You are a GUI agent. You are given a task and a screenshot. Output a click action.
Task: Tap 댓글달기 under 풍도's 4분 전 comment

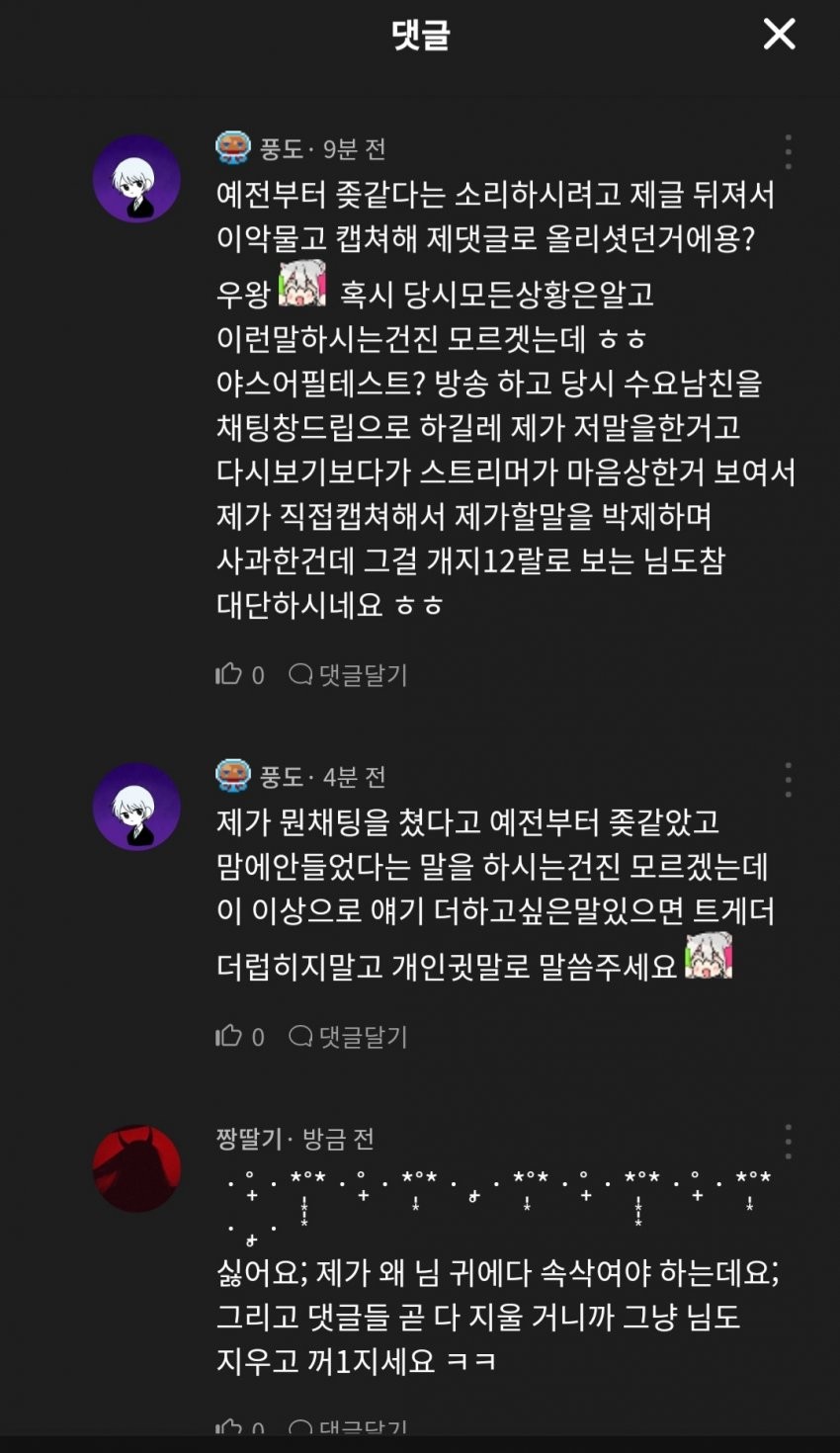349,1037
